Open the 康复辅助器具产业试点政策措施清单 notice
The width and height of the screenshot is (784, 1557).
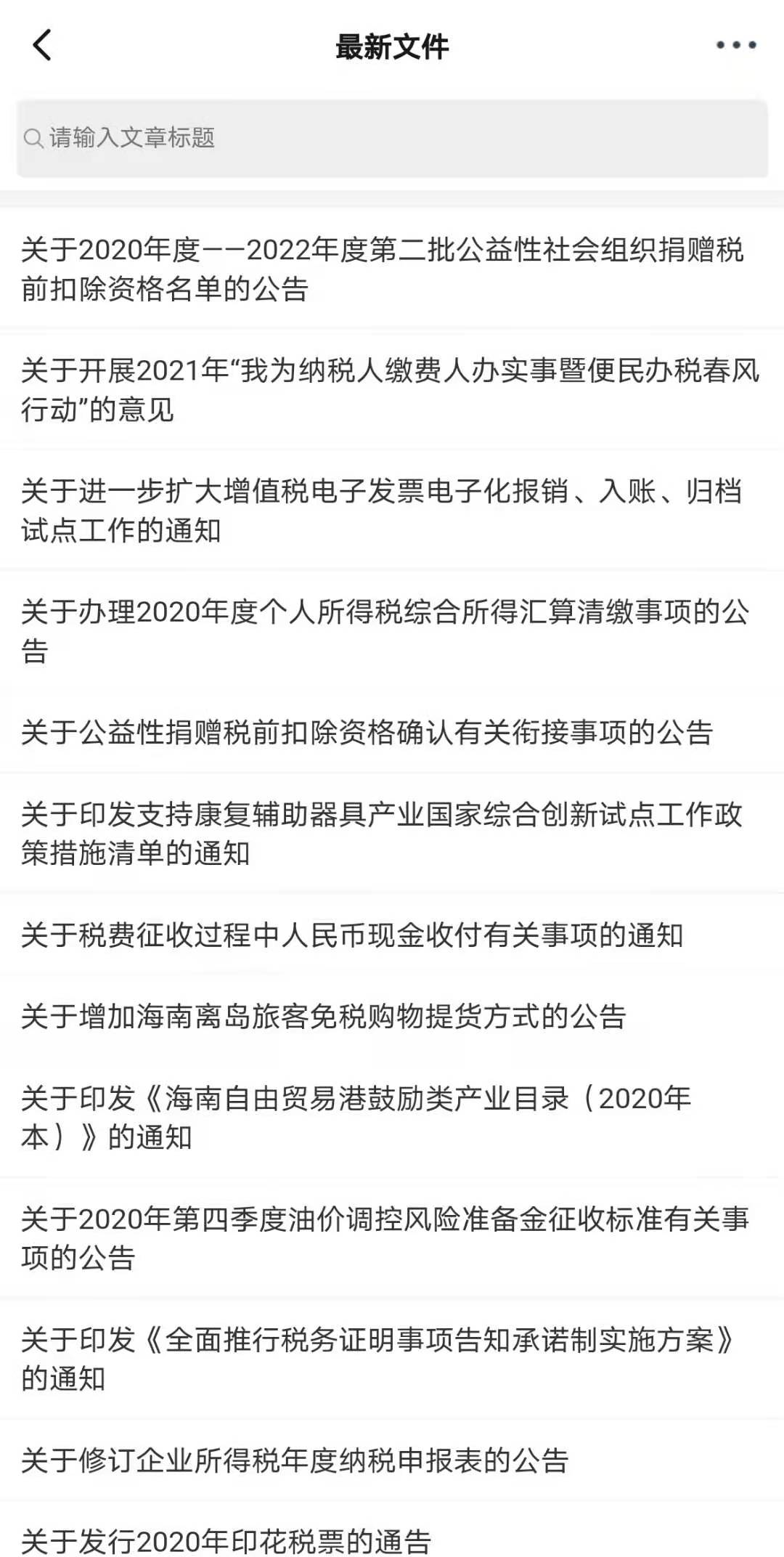coord(392,833)
